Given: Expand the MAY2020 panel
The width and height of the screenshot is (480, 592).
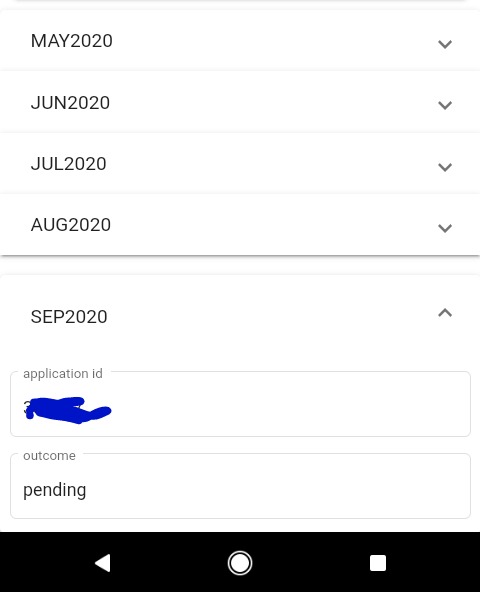Looking at the screenshot, I should click(x=240, y=41).
